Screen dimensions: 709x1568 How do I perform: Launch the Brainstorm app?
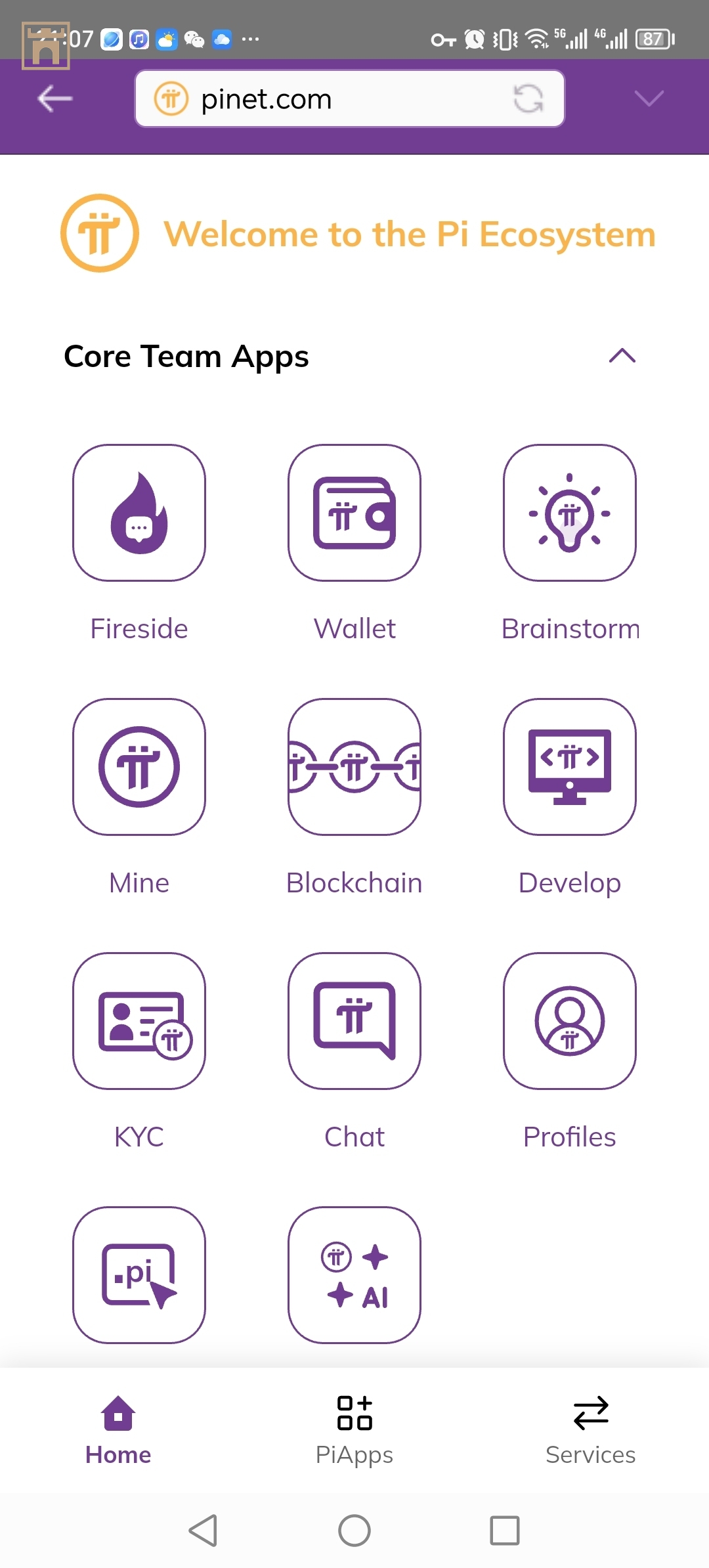(569, 513)
